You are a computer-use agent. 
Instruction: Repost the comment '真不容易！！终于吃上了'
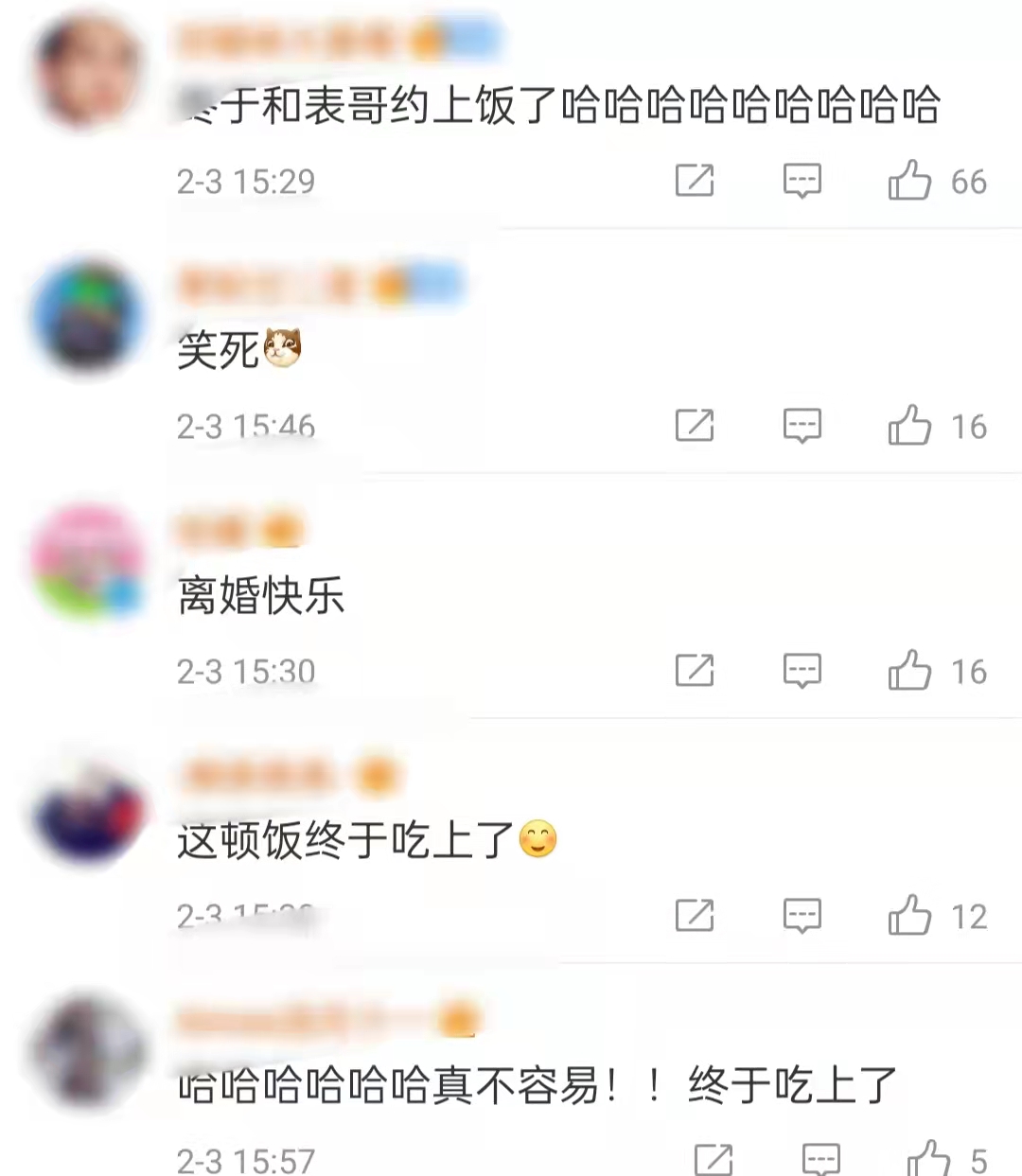tap(714, 1159)
